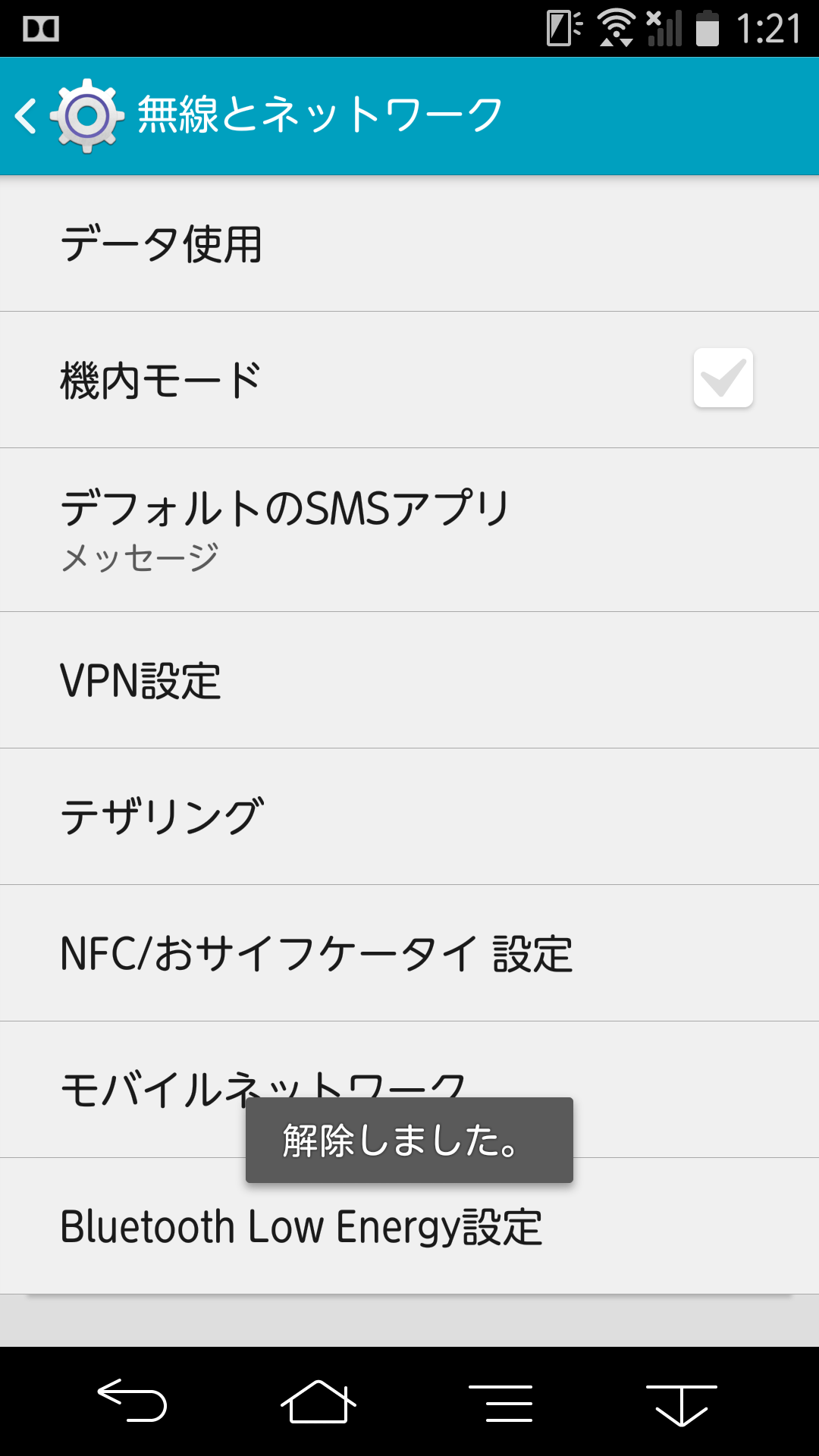Open テザリング settings
The width and height of the screenshot is (819, 1456).
(409, 817)
